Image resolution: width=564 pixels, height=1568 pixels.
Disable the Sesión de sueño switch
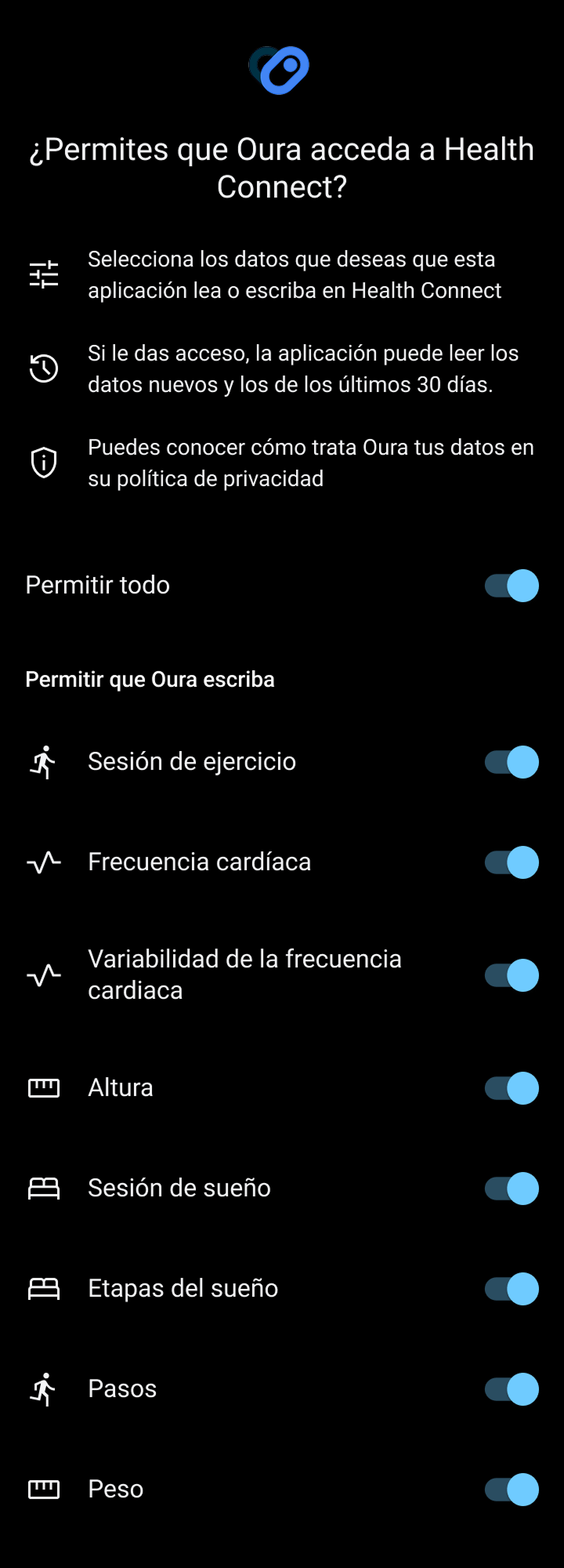tap(512, 1189)
